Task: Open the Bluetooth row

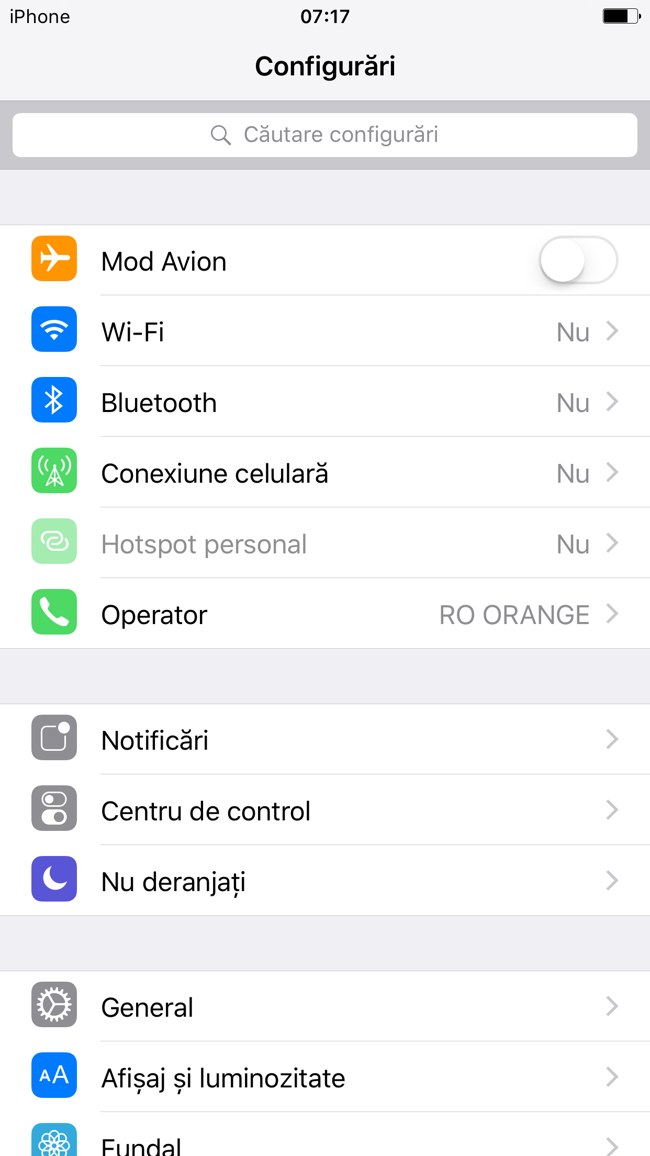Action: click(x=325, y=402)
